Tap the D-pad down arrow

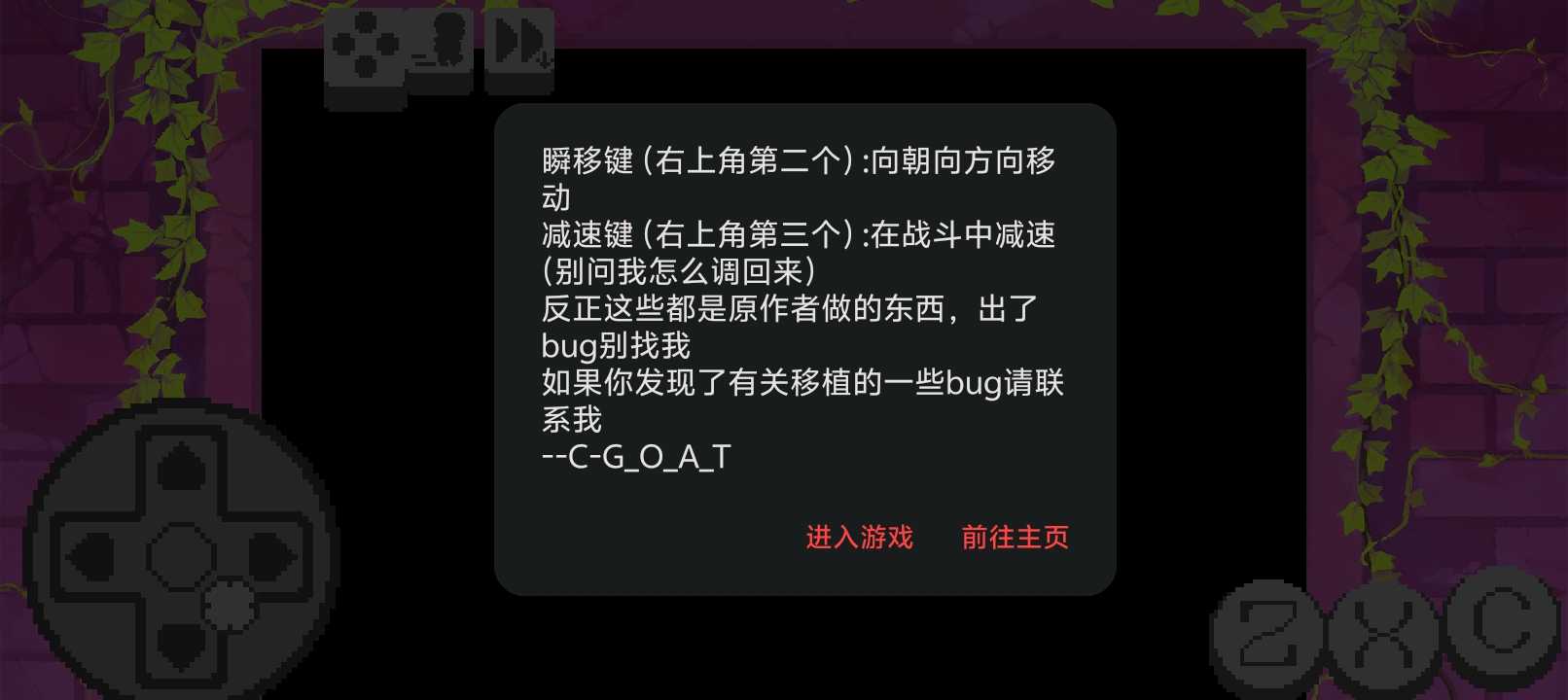(181, 644)
